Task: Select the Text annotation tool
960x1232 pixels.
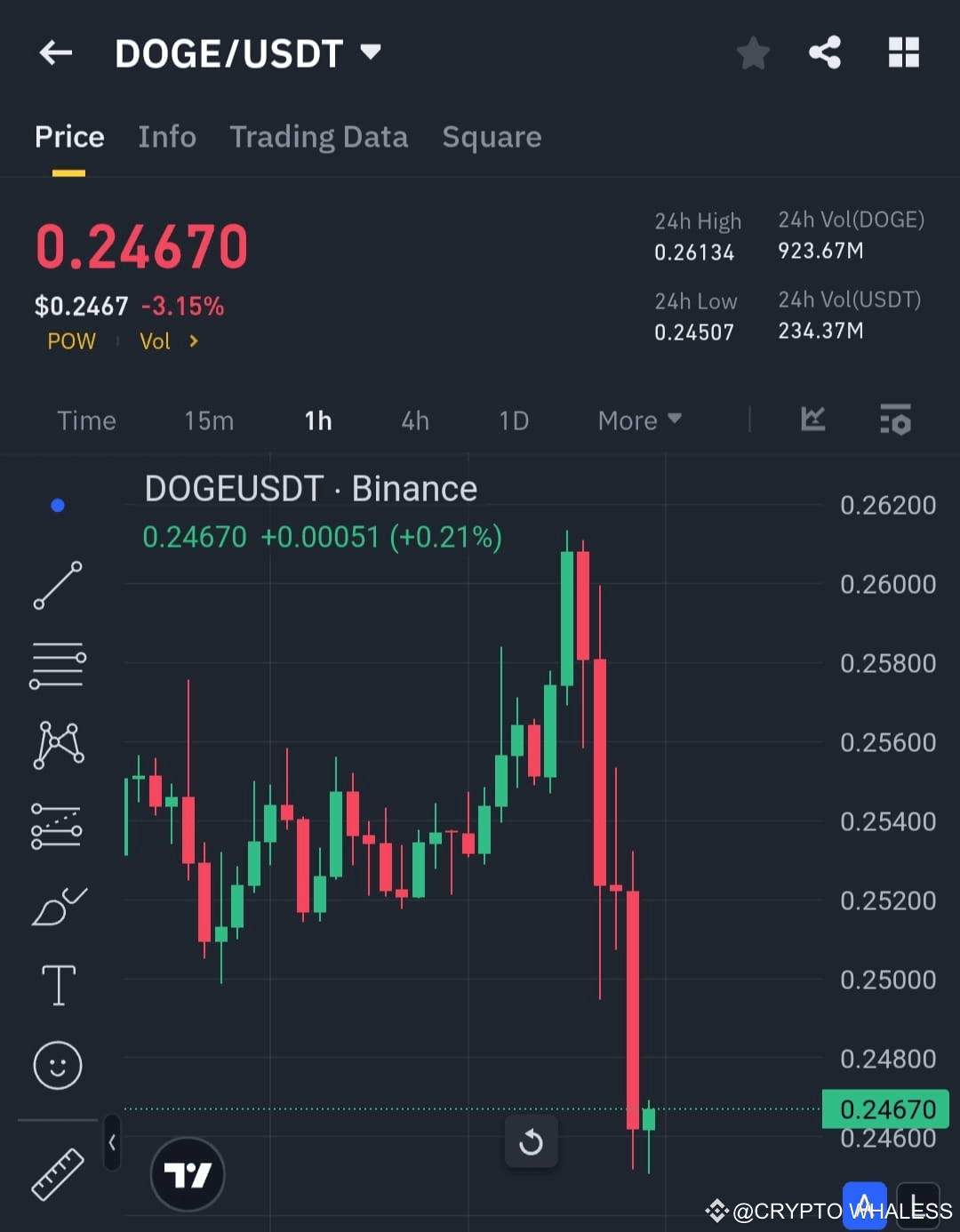Action: [x=58, y=985]
